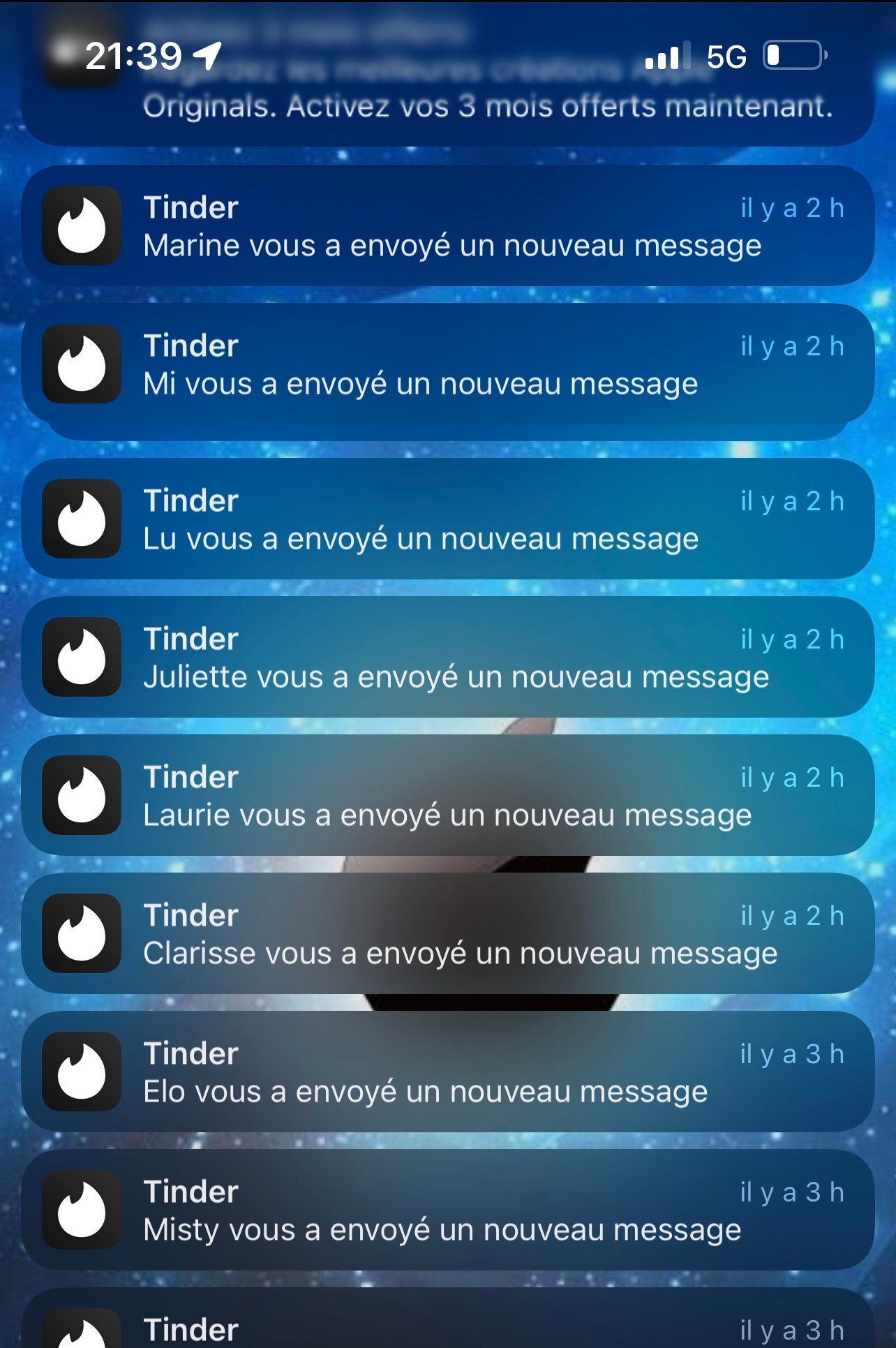Select the Tinder notification from Elo
896x1348 pixels.
click(x=447, y=1072)
